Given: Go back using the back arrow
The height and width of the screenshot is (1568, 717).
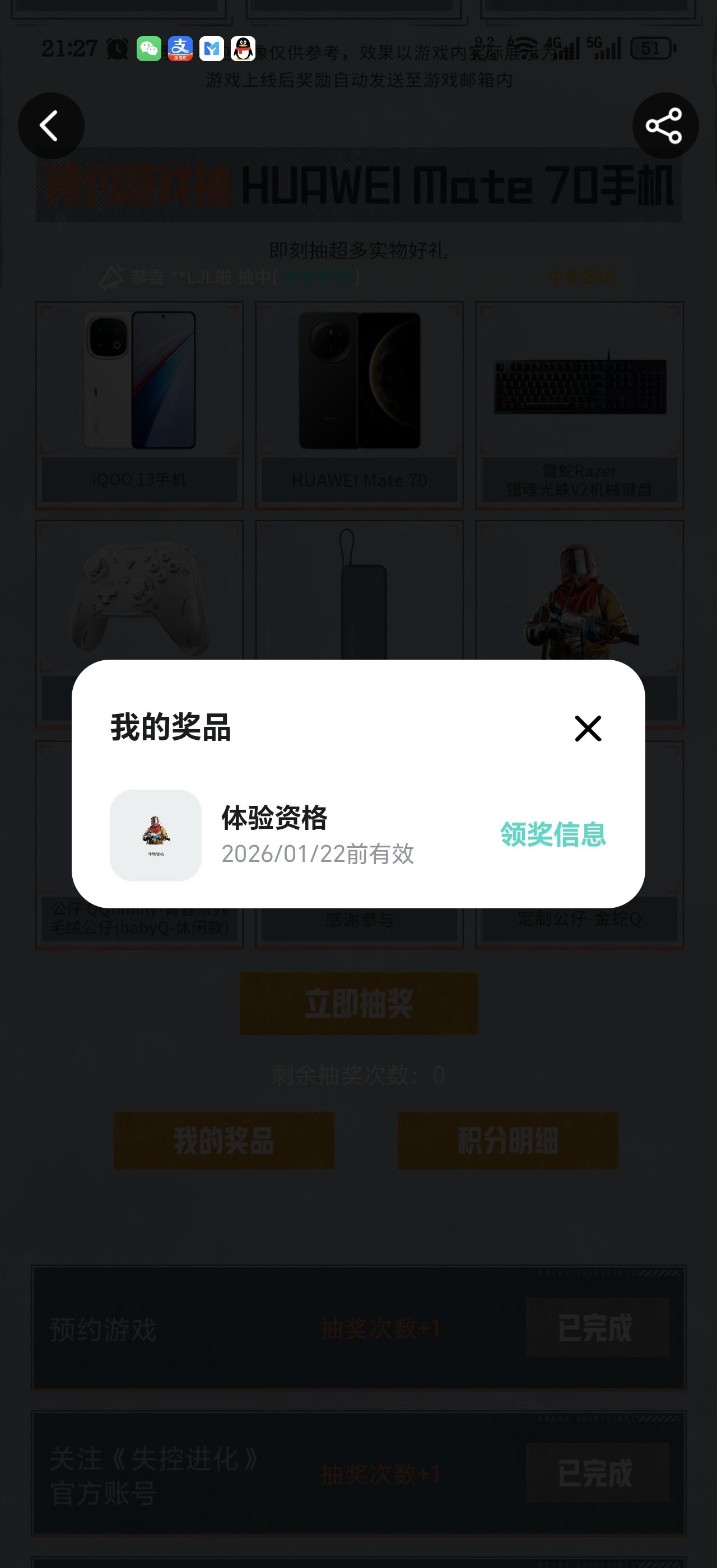Looking at the screenshot, I should [x=51, y=126].
